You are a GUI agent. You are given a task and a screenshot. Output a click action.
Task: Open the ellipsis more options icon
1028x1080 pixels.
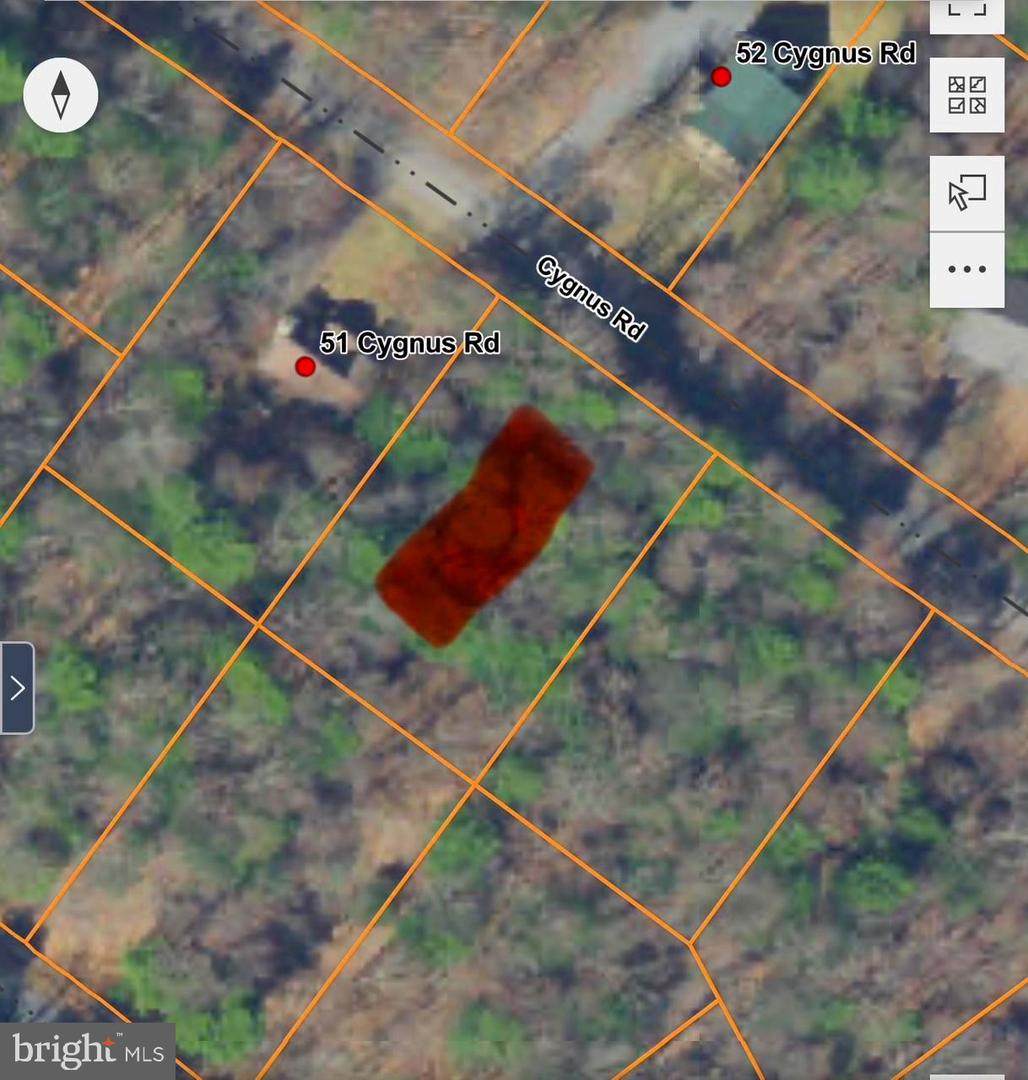[x=966, y=267]
